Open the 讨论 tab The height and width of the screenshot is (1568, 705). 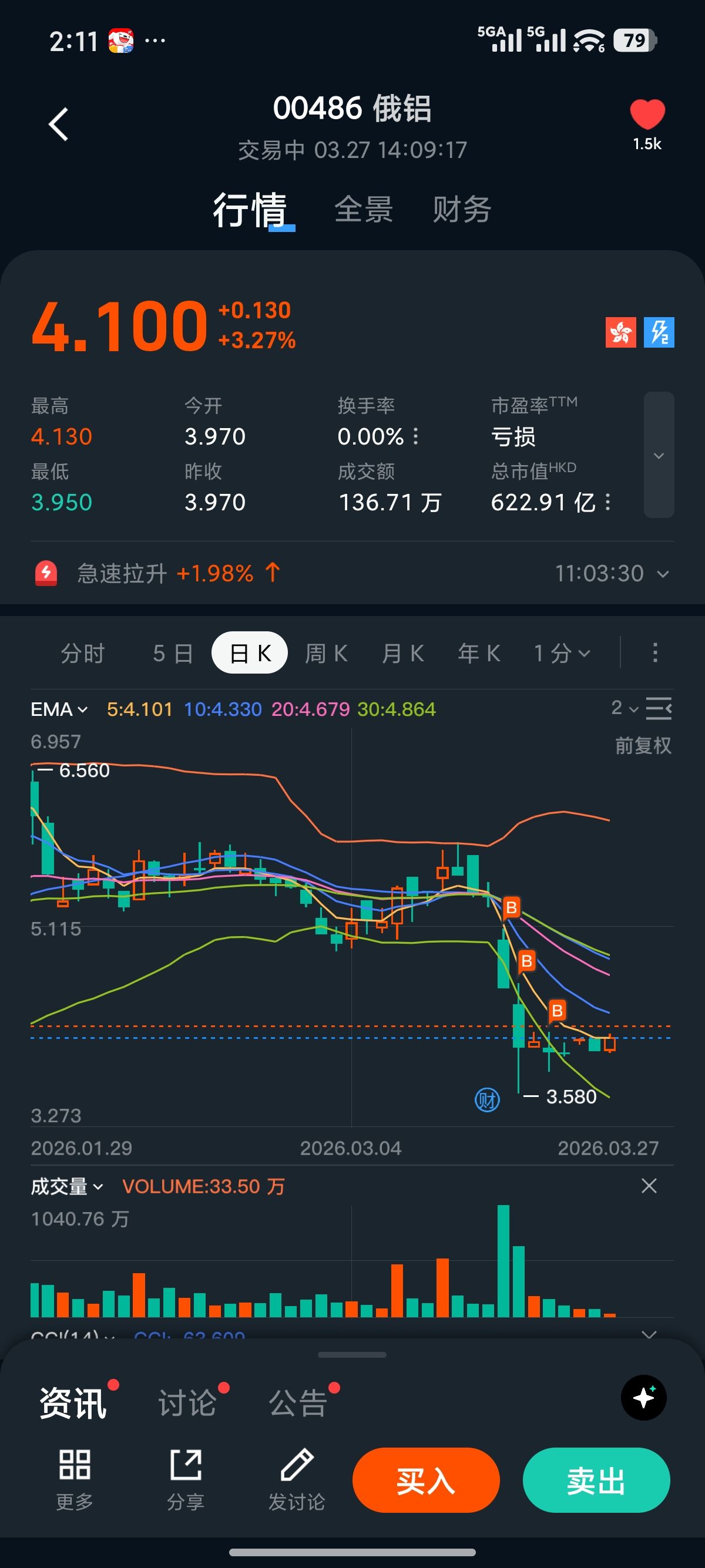[x=187, y=1403]
